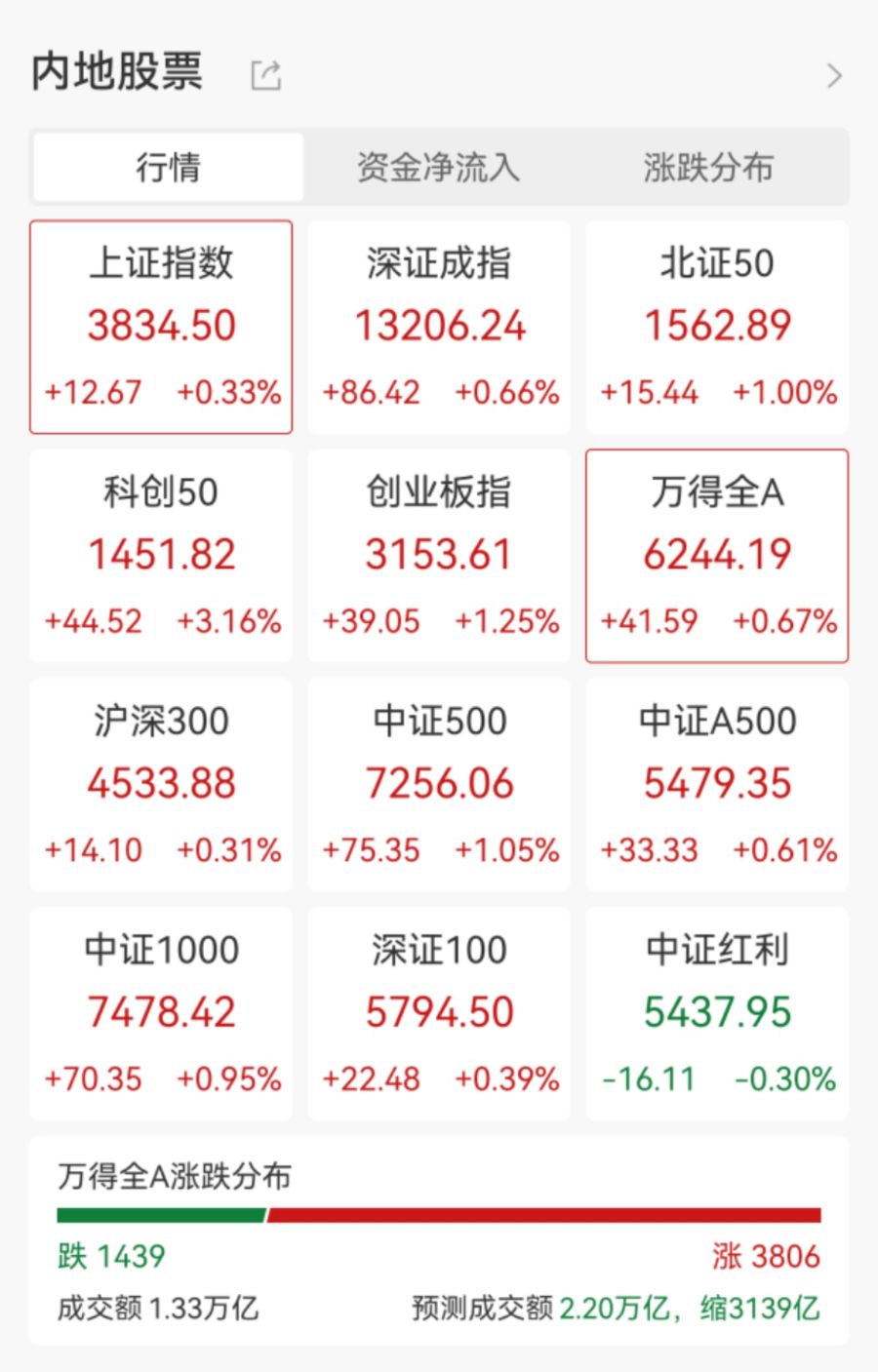The height and width of the screenshot is (1372, 878).
Task: Open the 万得全A涨跌分布 panel
Action: tap(439, 1240)
